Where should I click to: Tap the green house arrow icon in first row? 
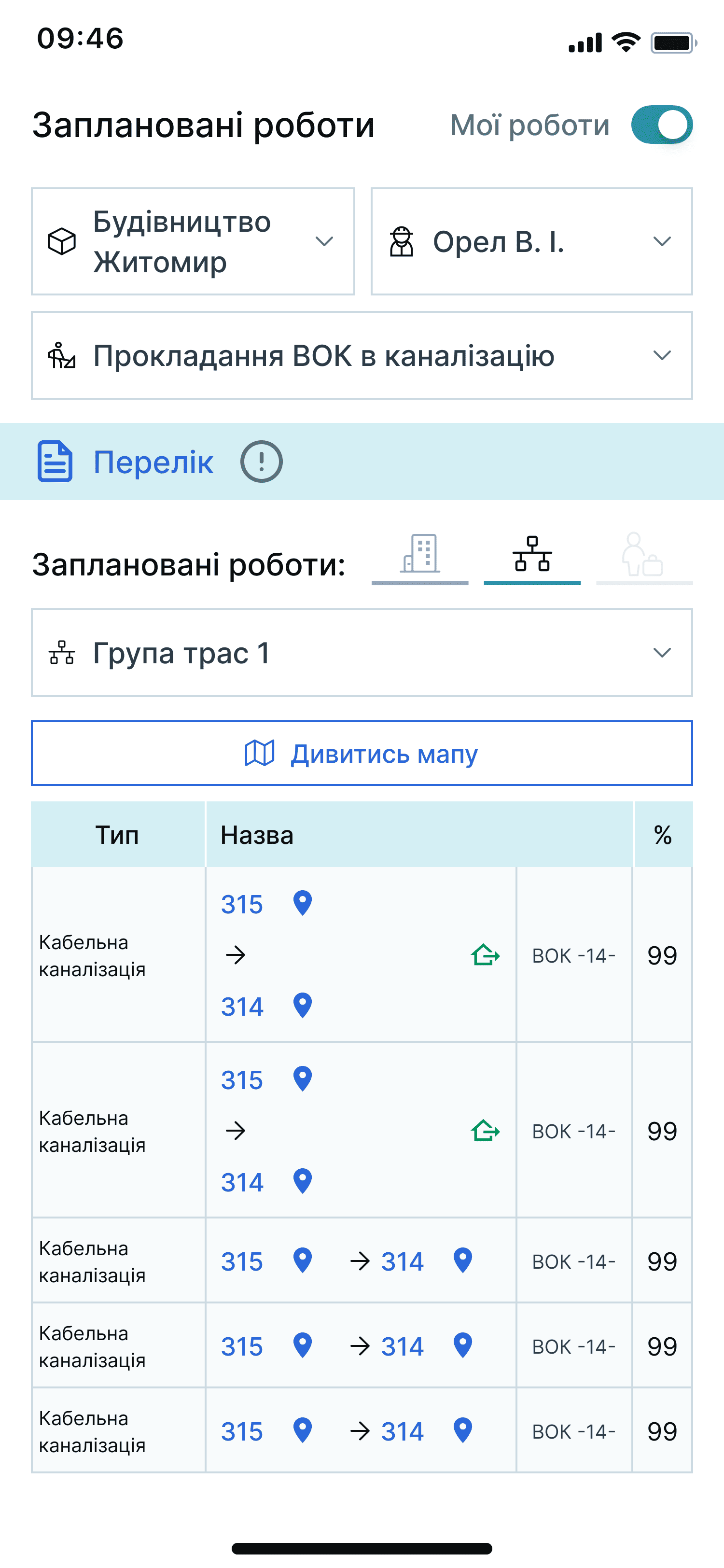486,955
